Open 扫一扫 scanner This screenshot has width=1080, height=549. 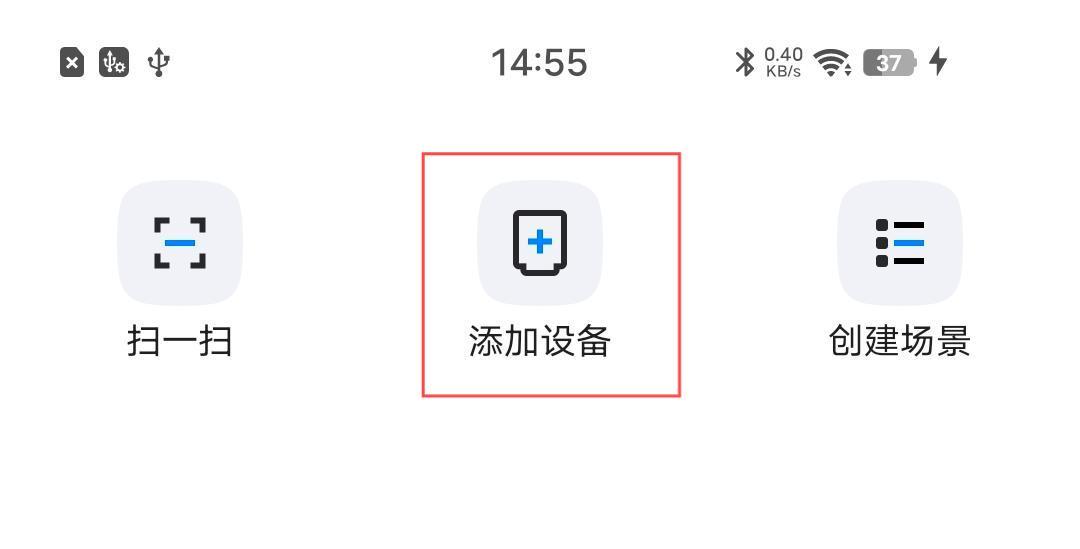180,243
